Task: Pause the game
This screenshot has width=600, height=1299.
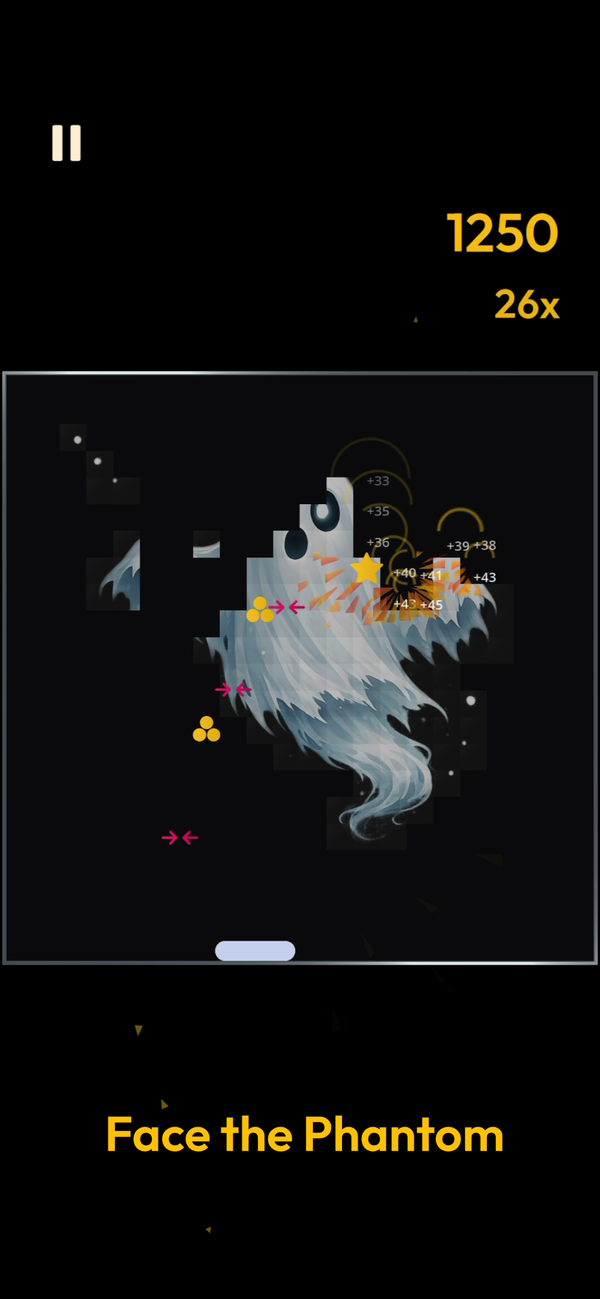Action: pyautogui.click(x=66, y=143)
